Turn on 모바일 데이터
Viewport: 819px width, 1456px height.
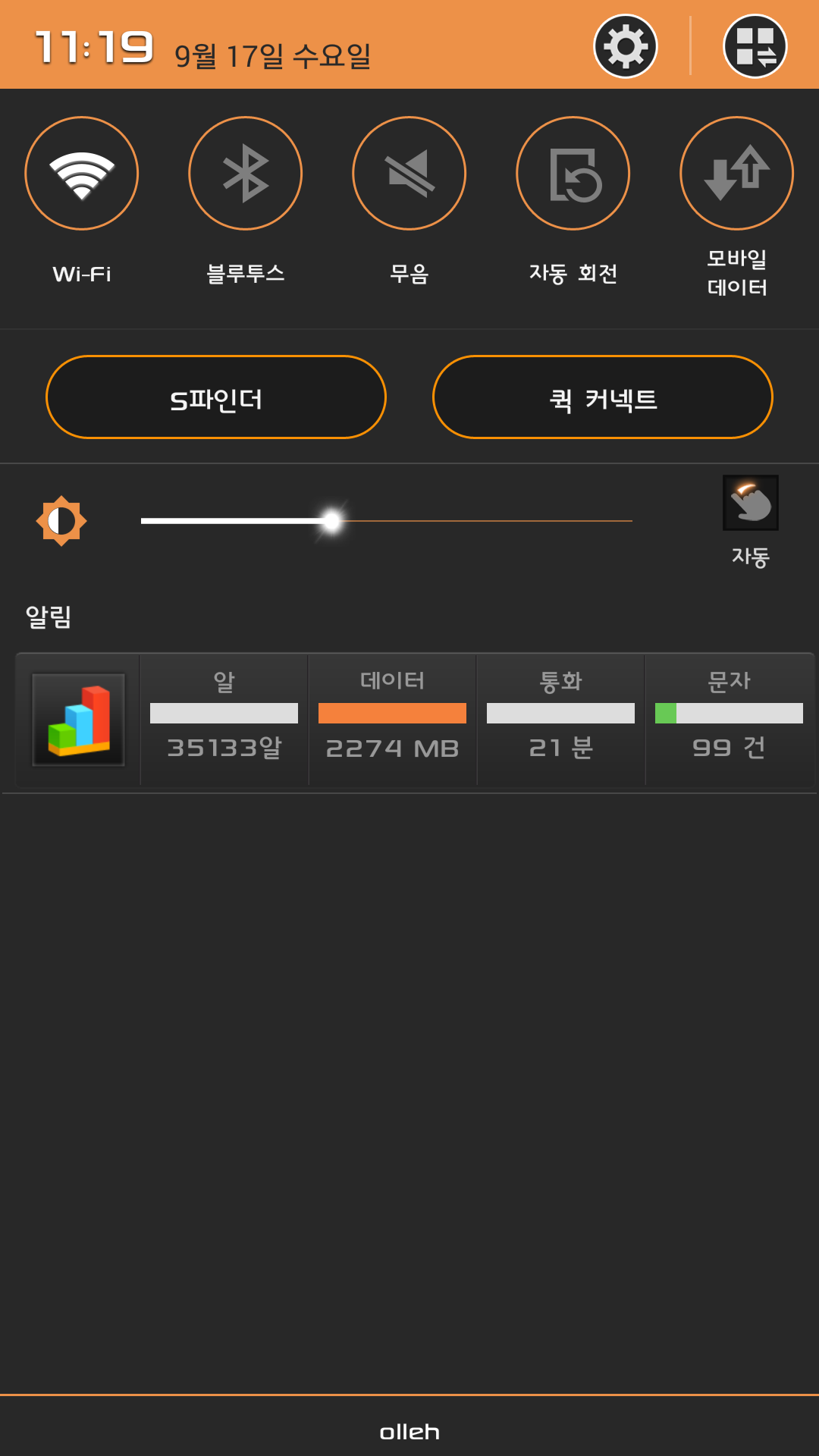[x=736, y=174]
